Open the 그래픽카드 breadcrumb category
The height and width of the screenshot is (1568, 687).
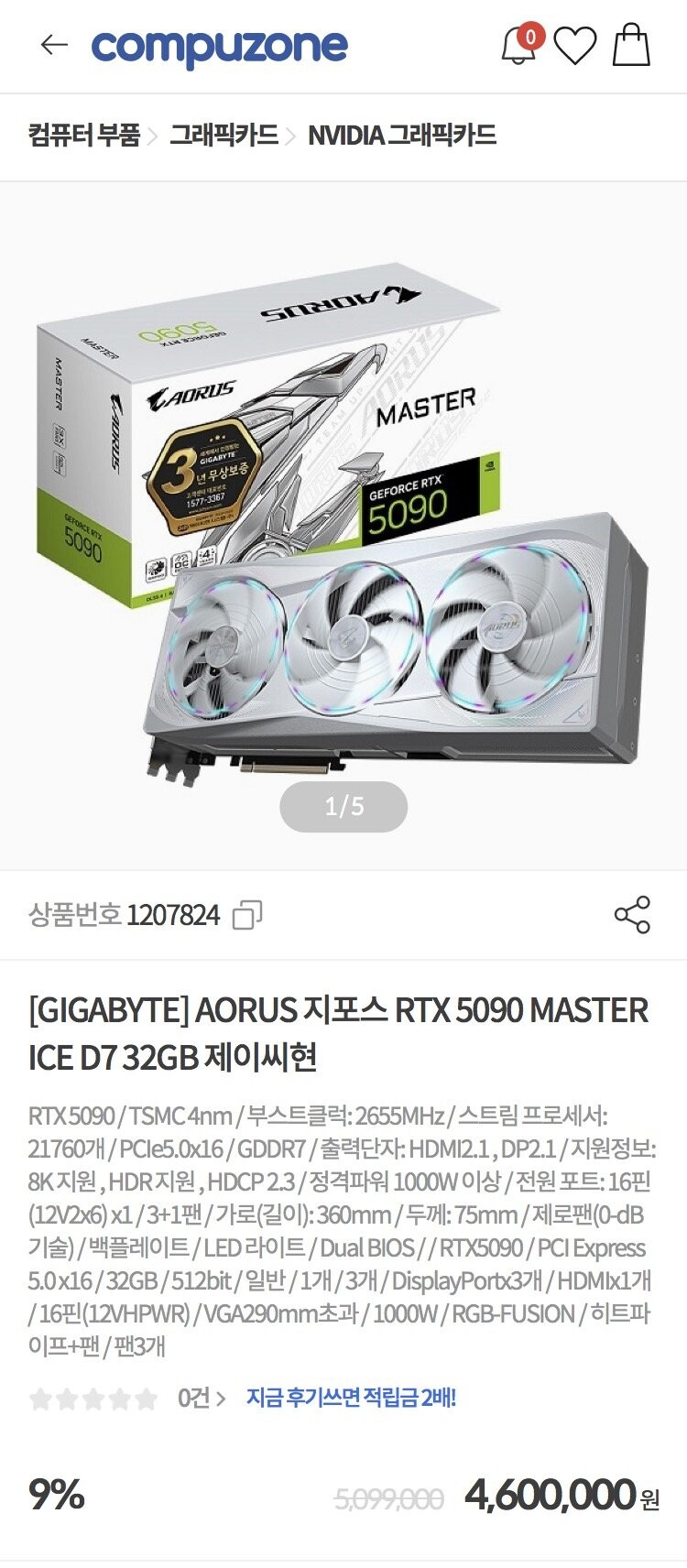tap(224, 136)
